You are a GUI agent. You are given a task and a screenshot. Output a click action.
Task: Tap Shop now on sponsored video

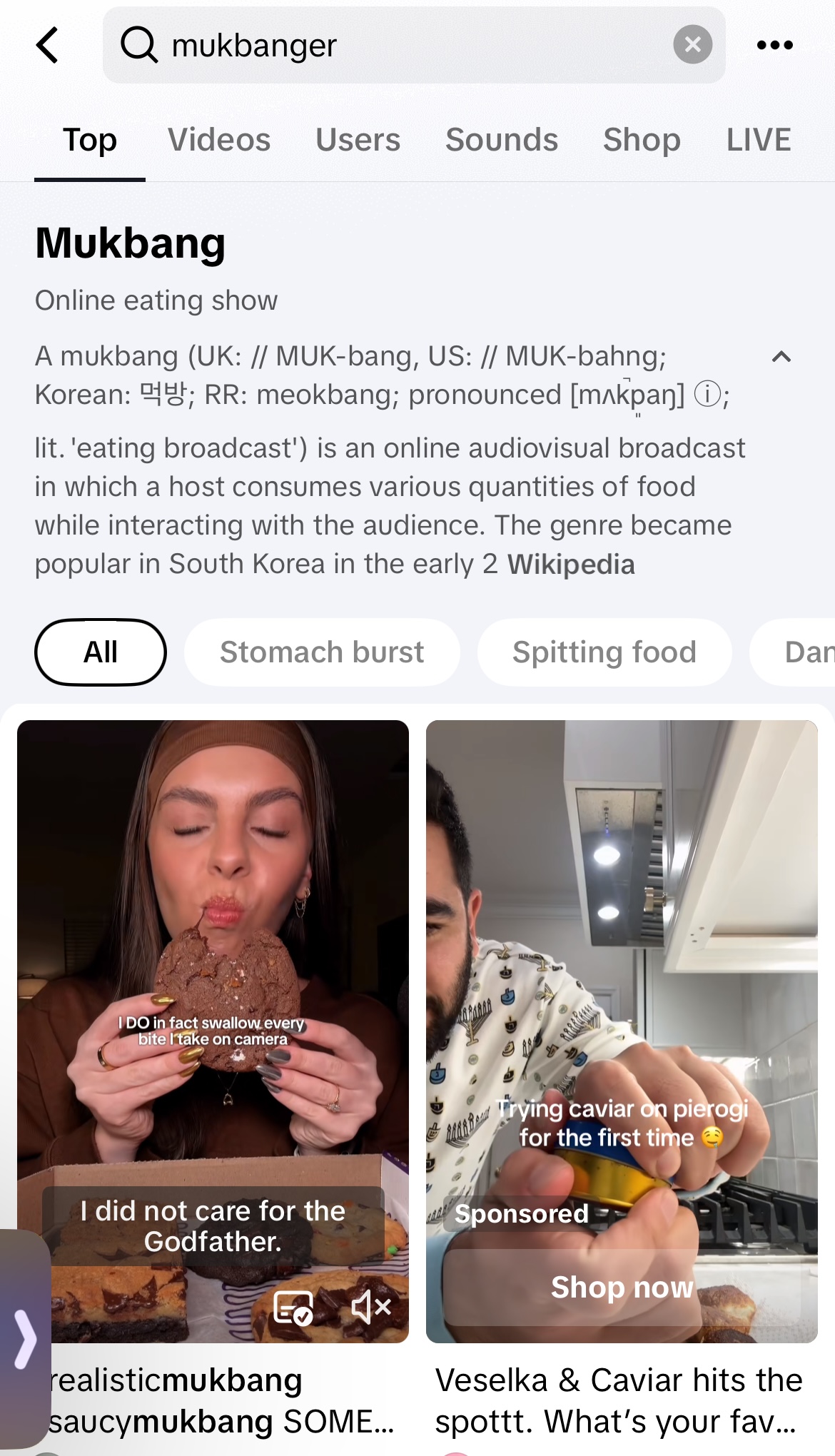pyautogui.click(x=622, y=1288)
